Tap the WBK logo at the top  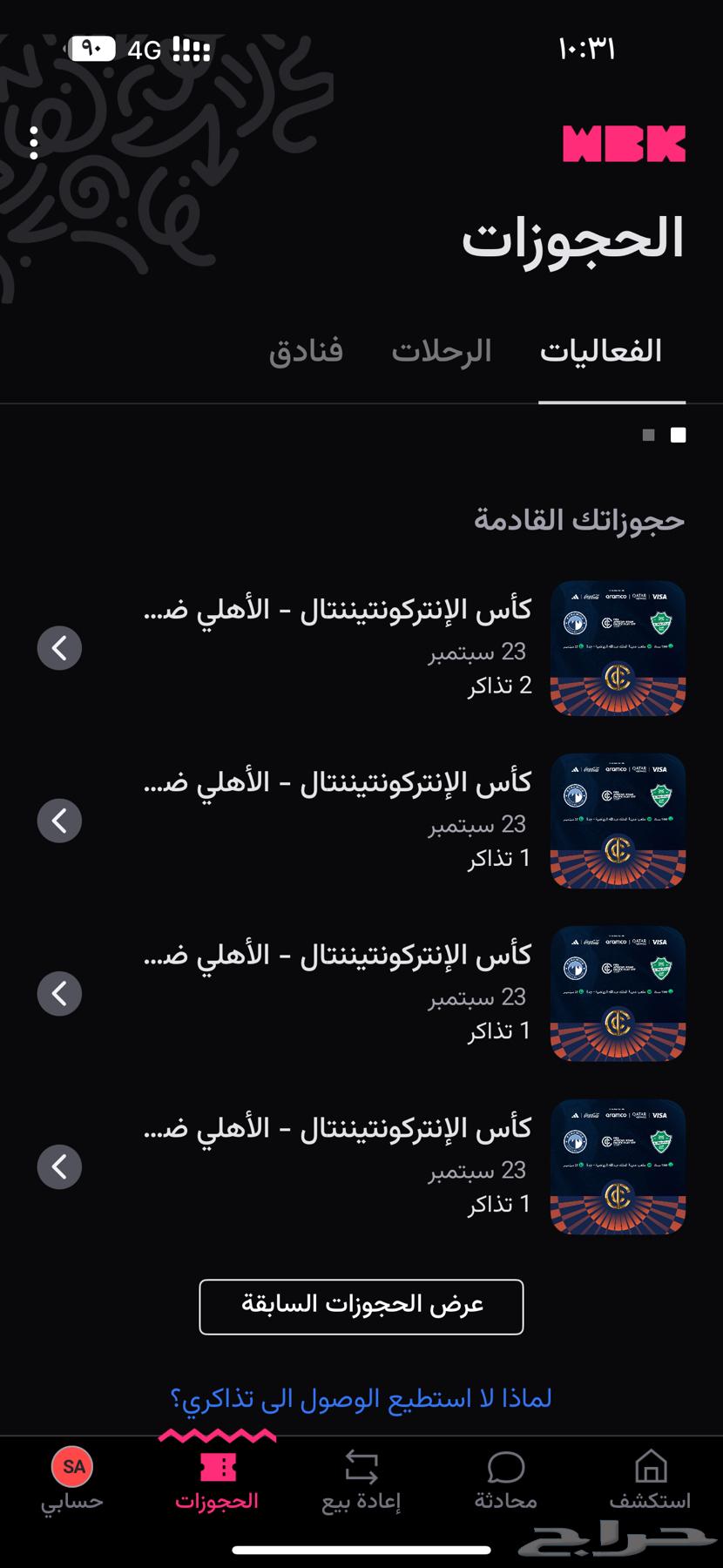pos(622,142)
